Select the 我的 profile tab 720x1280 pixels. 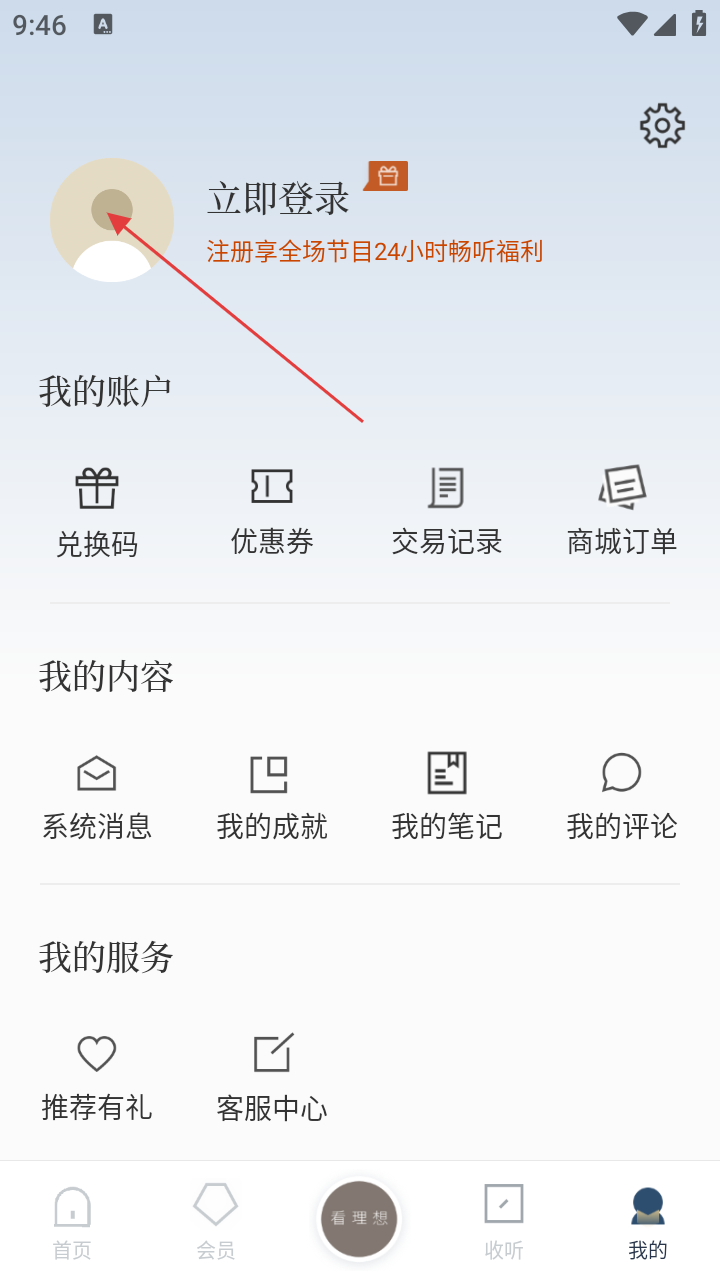pos(648,1220)
